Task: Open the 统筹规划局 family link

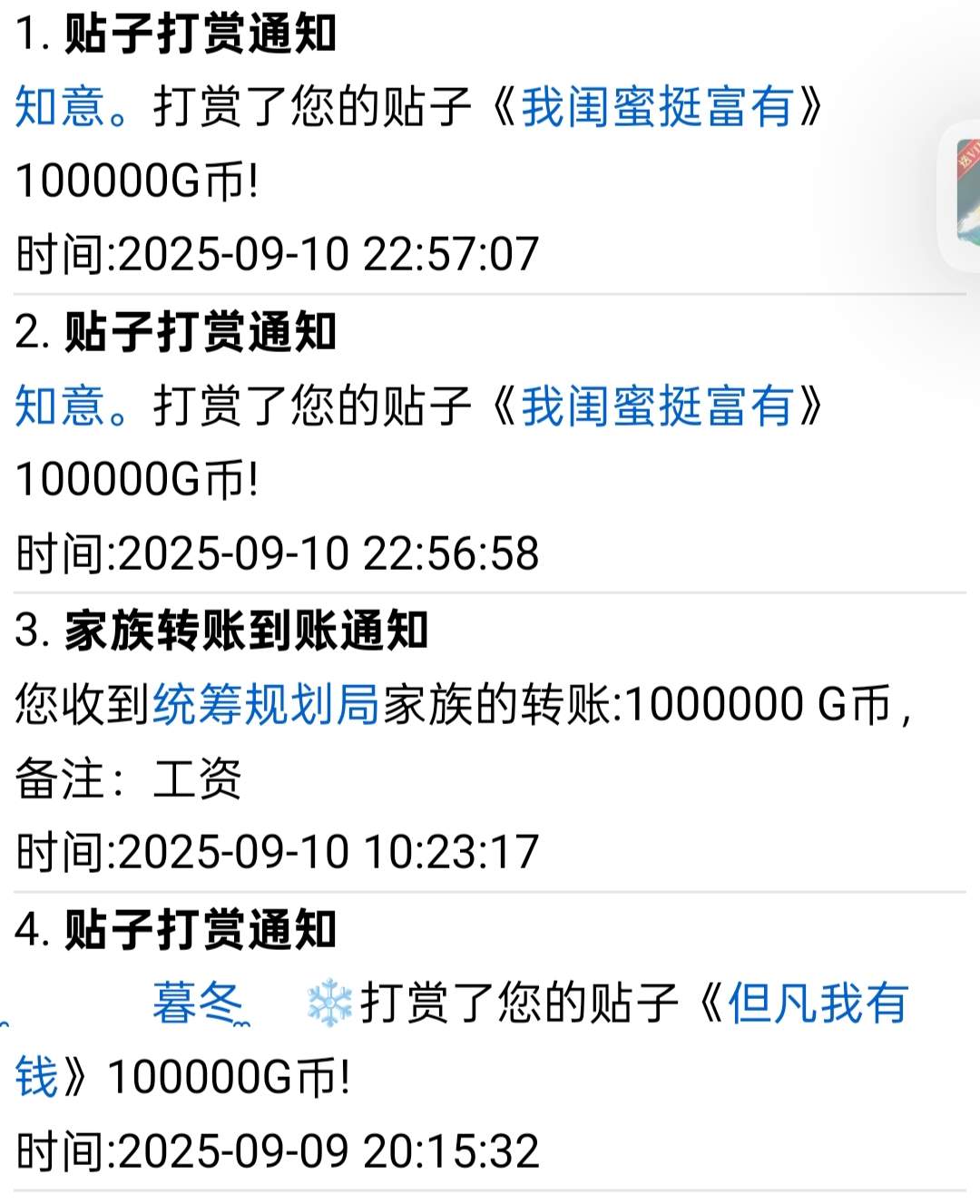Action: coord(266,704)
